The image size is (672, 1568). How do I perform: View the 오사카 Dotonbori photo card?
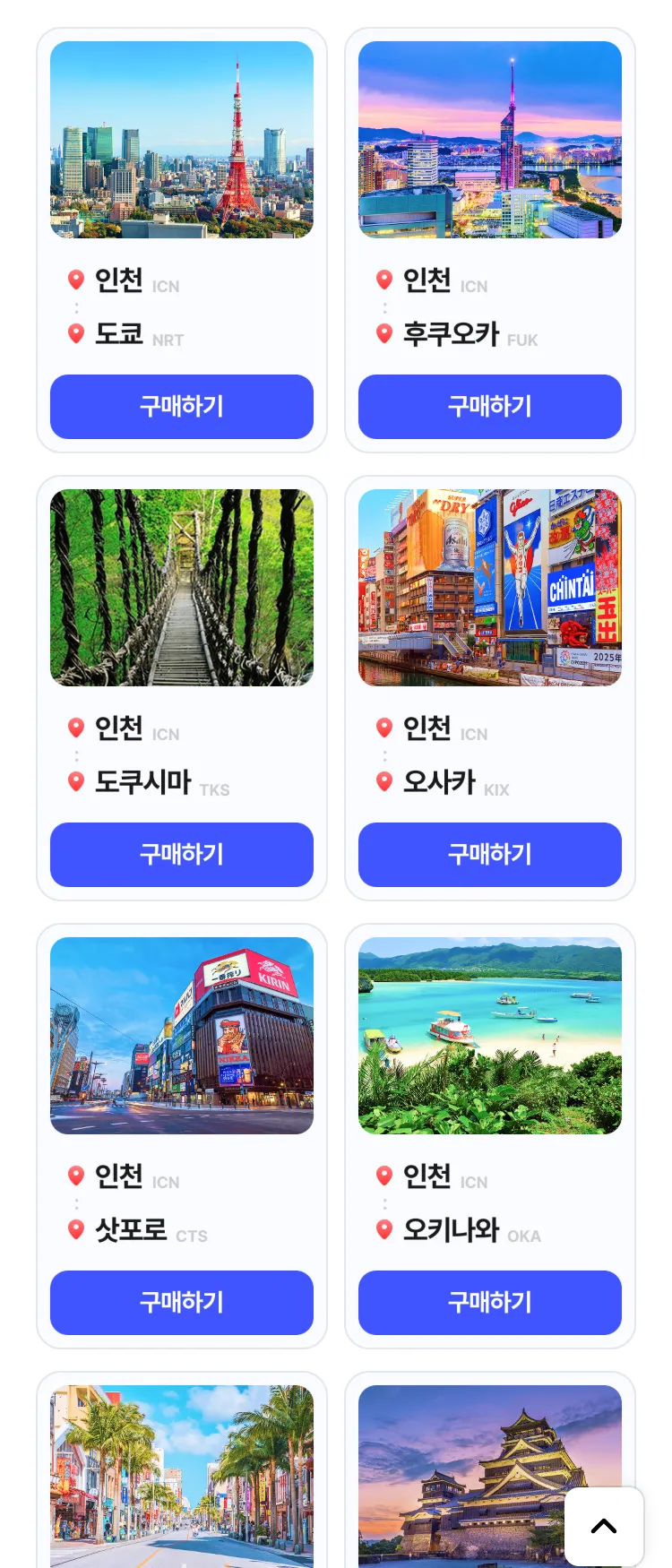[x=490, y=588]
